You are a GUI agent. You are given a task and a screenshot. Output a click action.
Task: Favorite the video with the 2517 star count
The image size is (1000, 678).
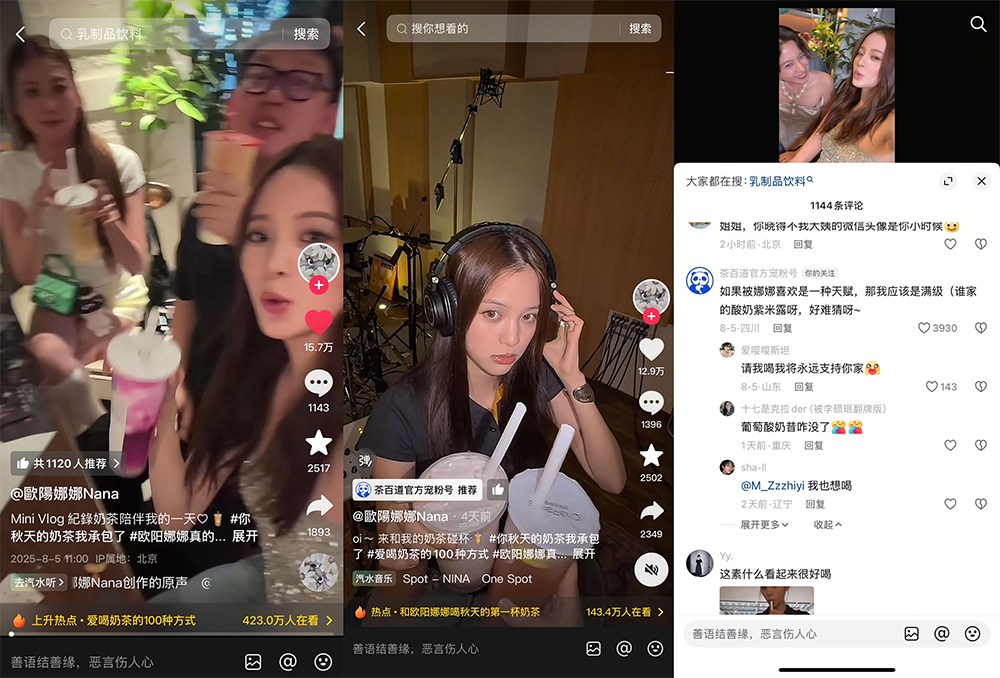coord(318,443)
